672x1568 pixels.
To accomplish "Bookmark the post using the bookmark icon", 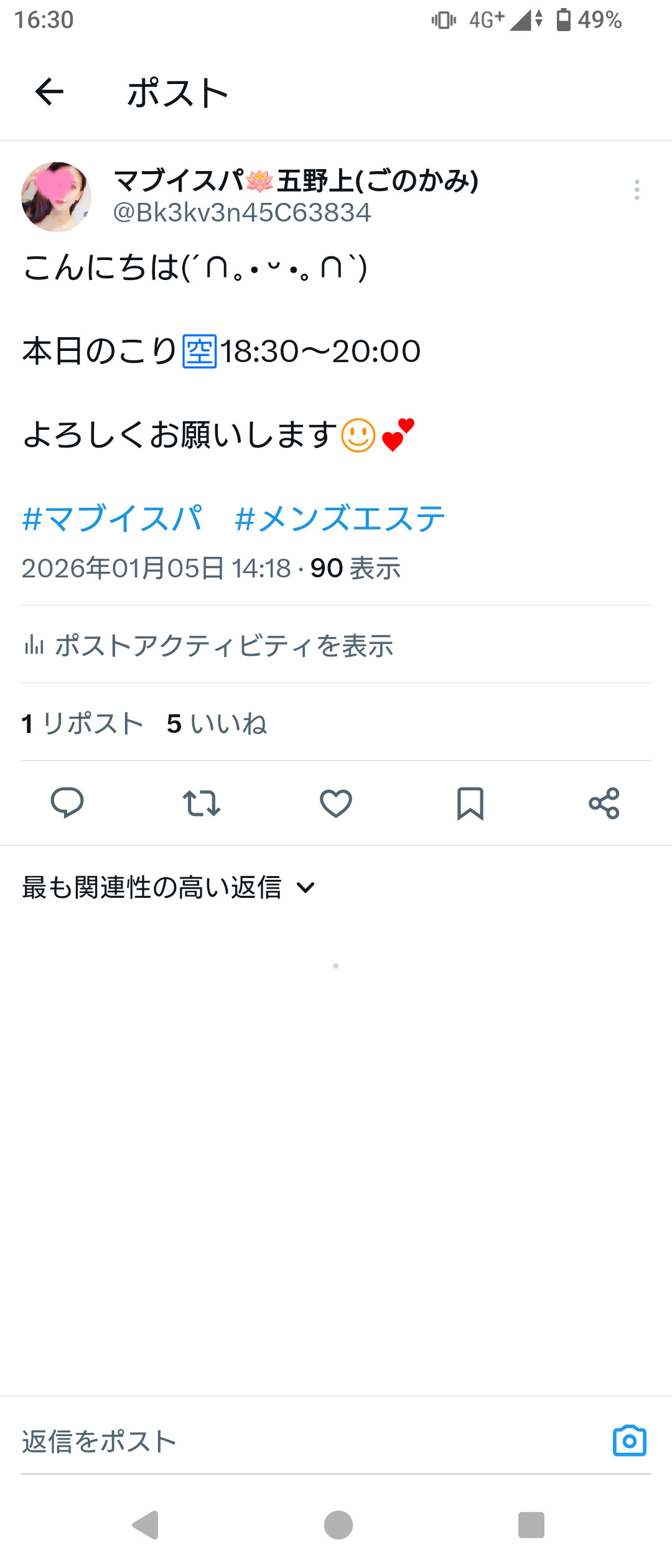I will pos(470,805).
